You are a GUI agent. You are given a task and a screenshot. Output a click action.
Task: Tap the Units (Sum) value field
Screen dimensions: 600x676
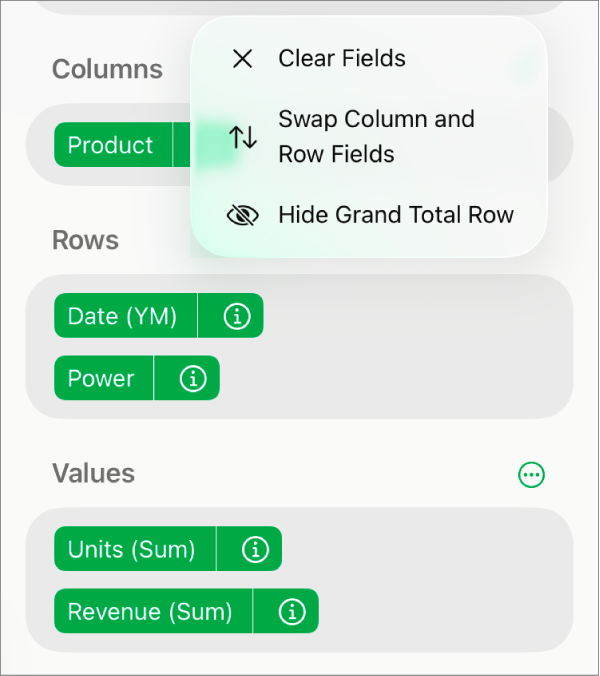pos(132,549)
